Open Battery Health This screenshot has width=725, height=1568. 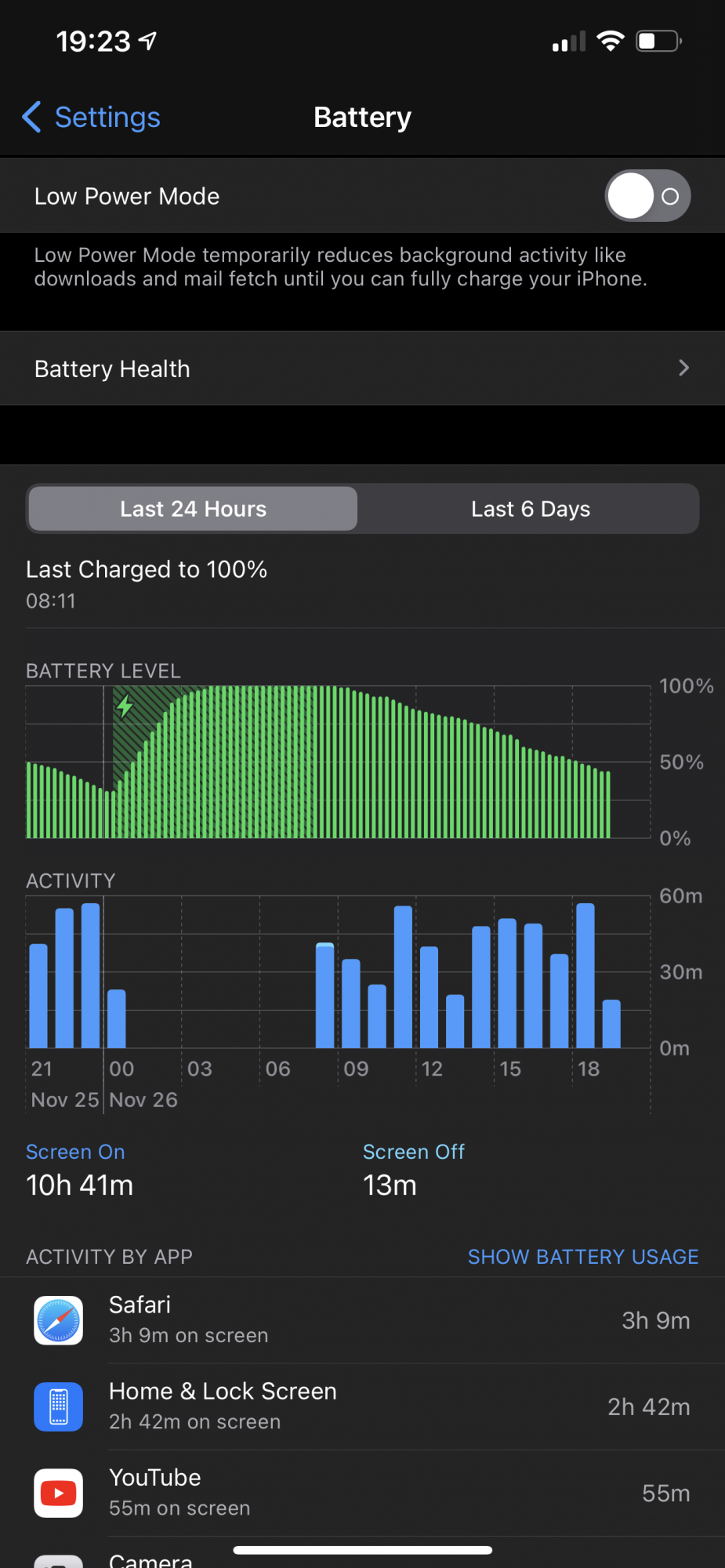tap(362, 368)
